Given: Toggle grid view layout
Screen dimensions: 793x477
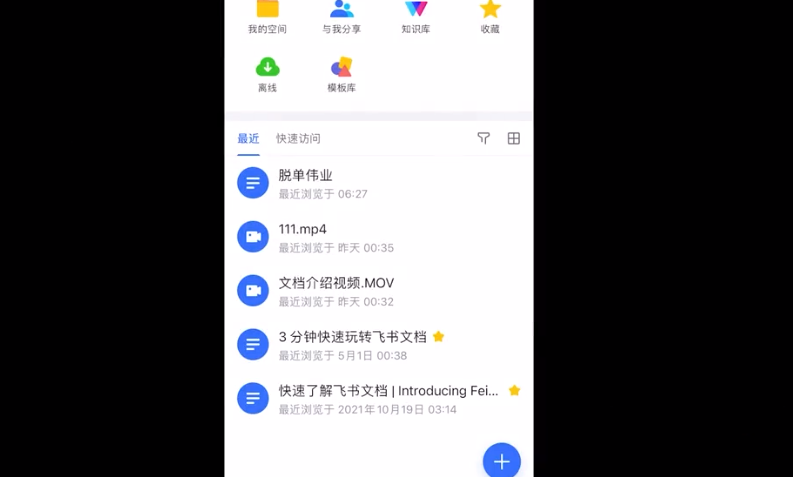Looking at the screenshot, I should pyautogui.click(x=514, y=139).
